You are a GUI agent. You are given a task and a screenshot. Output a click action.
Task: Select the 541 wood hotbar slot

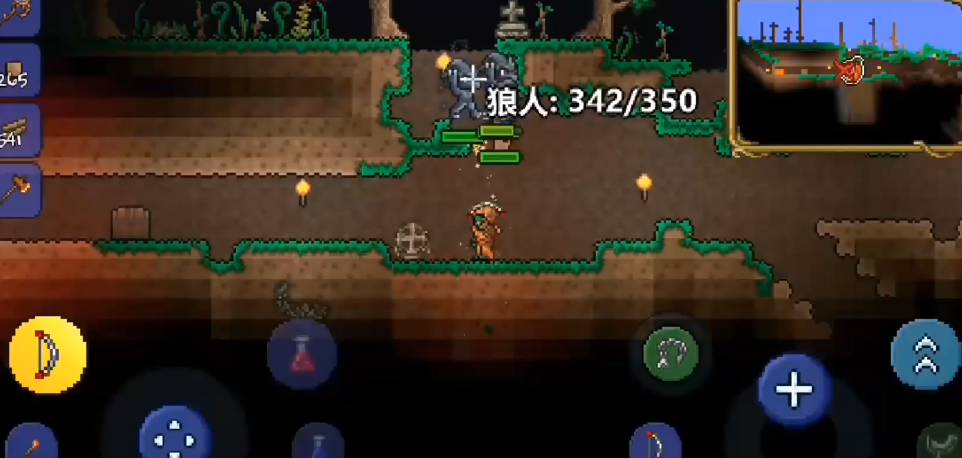[18, 130]
